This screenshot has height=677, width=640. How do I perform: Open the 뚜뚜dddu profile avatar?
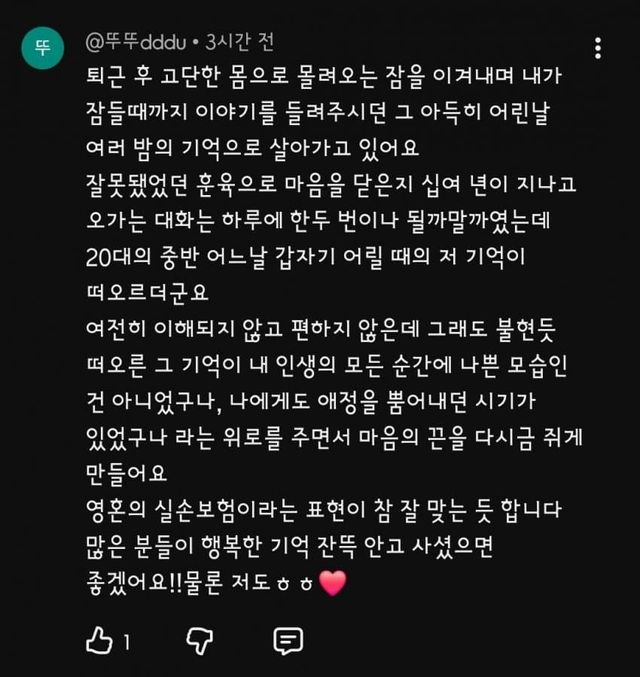point(43,48)
